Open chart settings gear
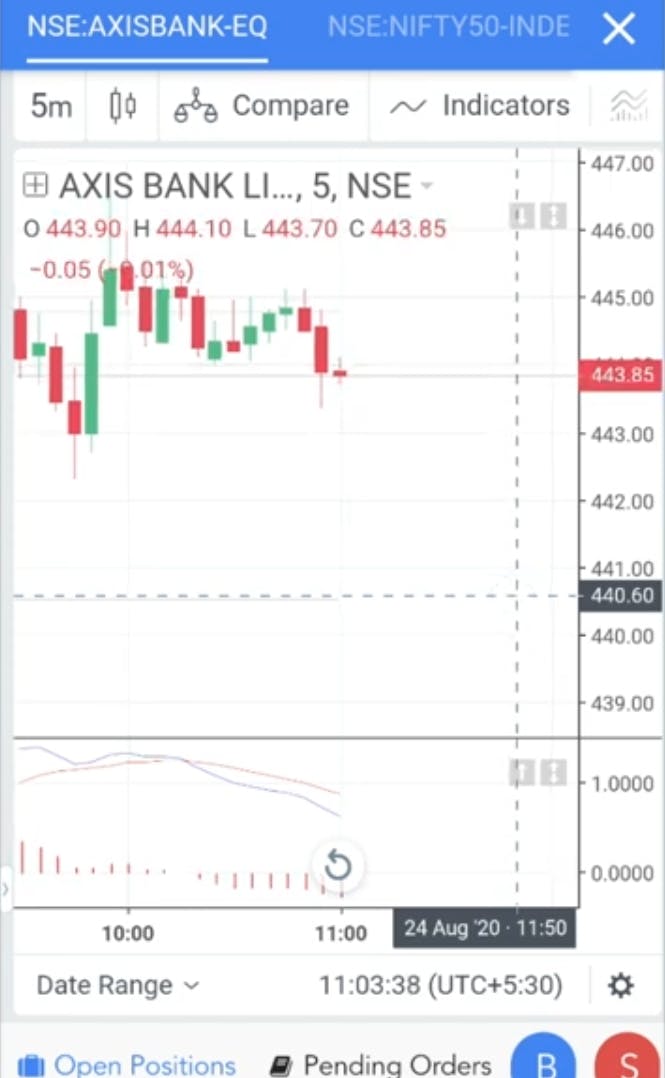665x1078 pixels. click(x=620, y=985)
